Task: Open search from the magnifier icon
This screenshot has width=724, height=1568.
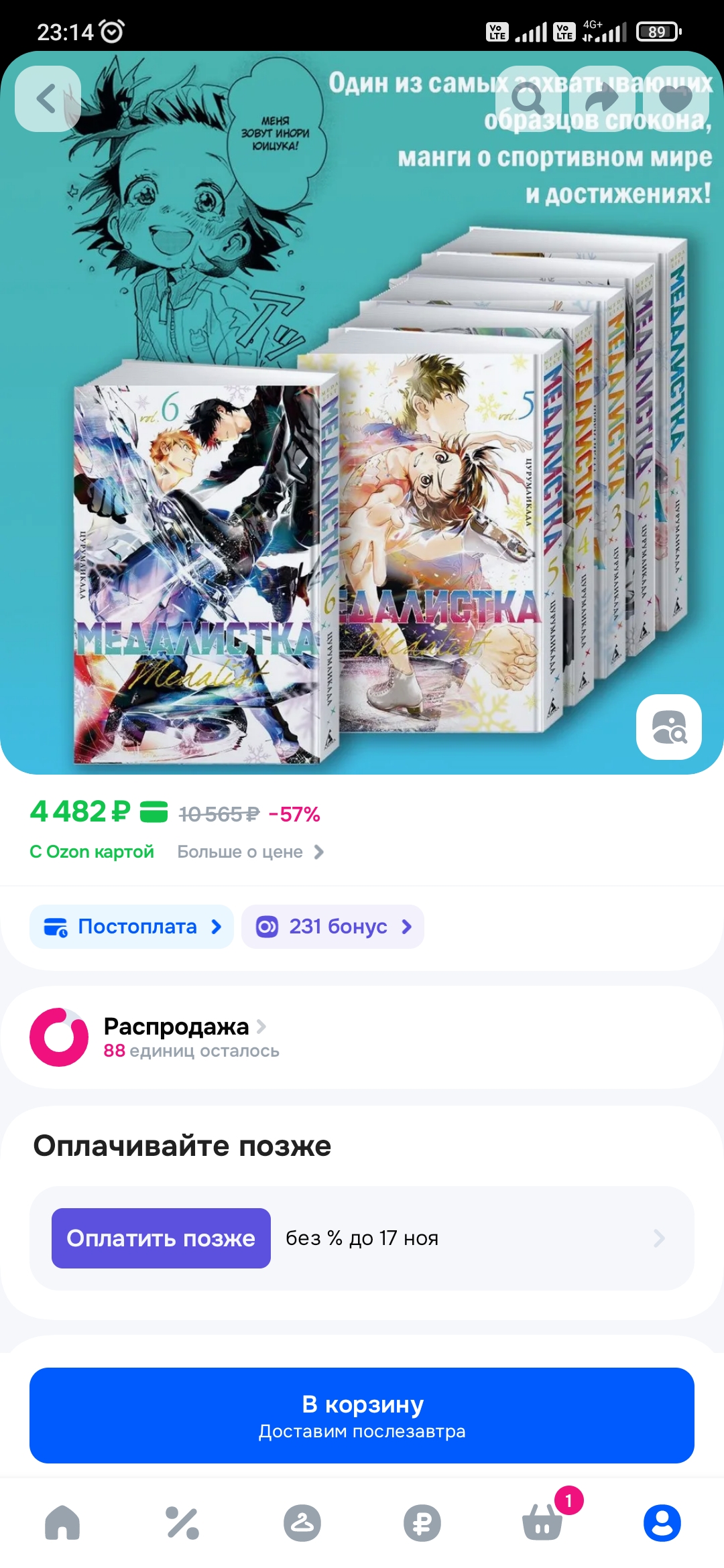Action: (x=528, y=99)
